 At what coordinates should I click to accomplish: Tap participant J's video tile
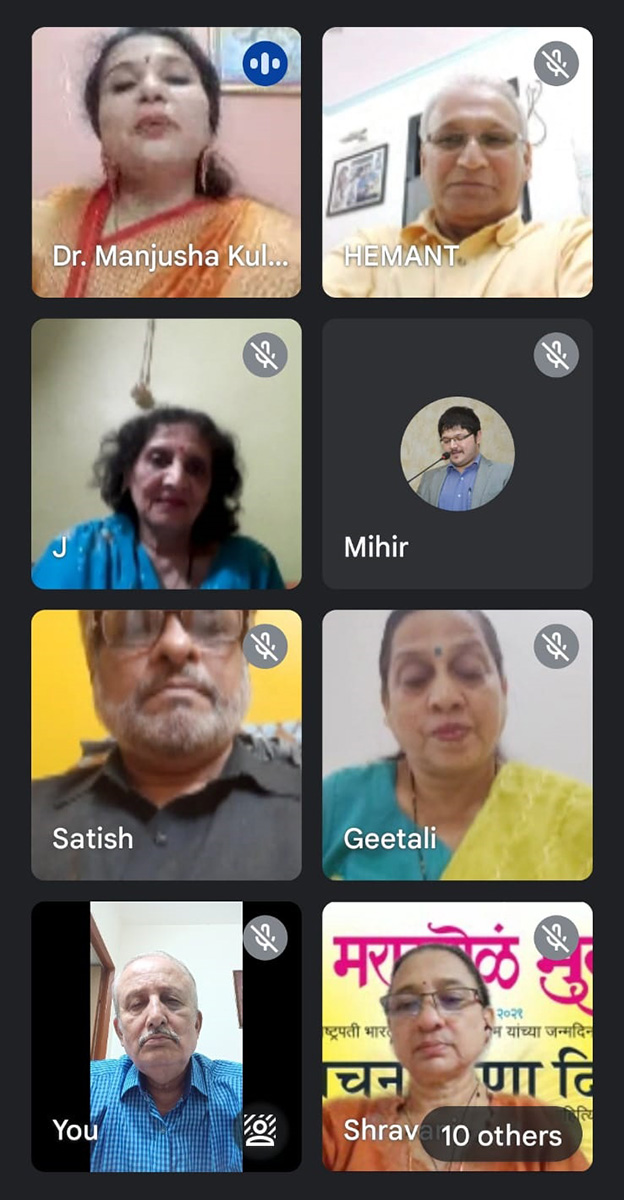[x=166, y=454]
